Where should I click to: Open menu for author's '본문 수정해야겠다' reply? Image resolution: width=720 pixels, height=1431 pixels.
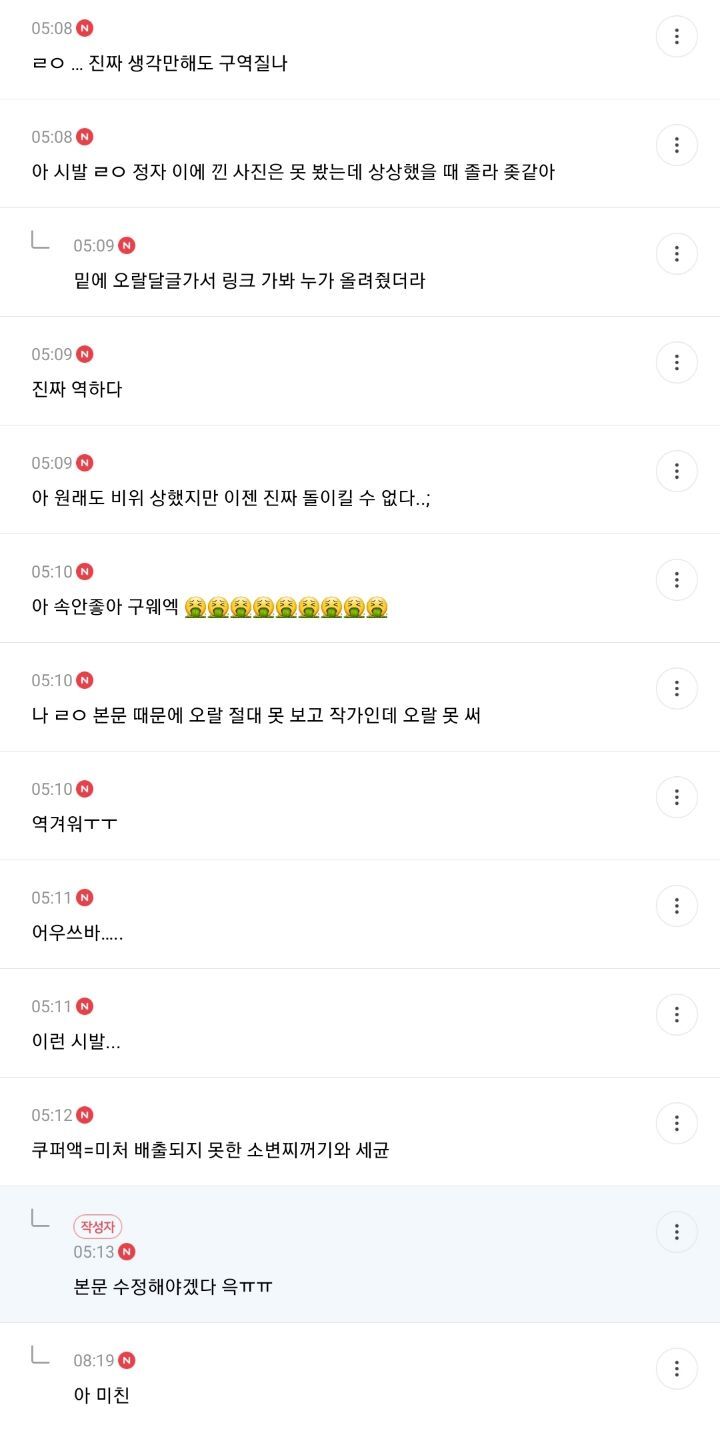coord(677,1232)
